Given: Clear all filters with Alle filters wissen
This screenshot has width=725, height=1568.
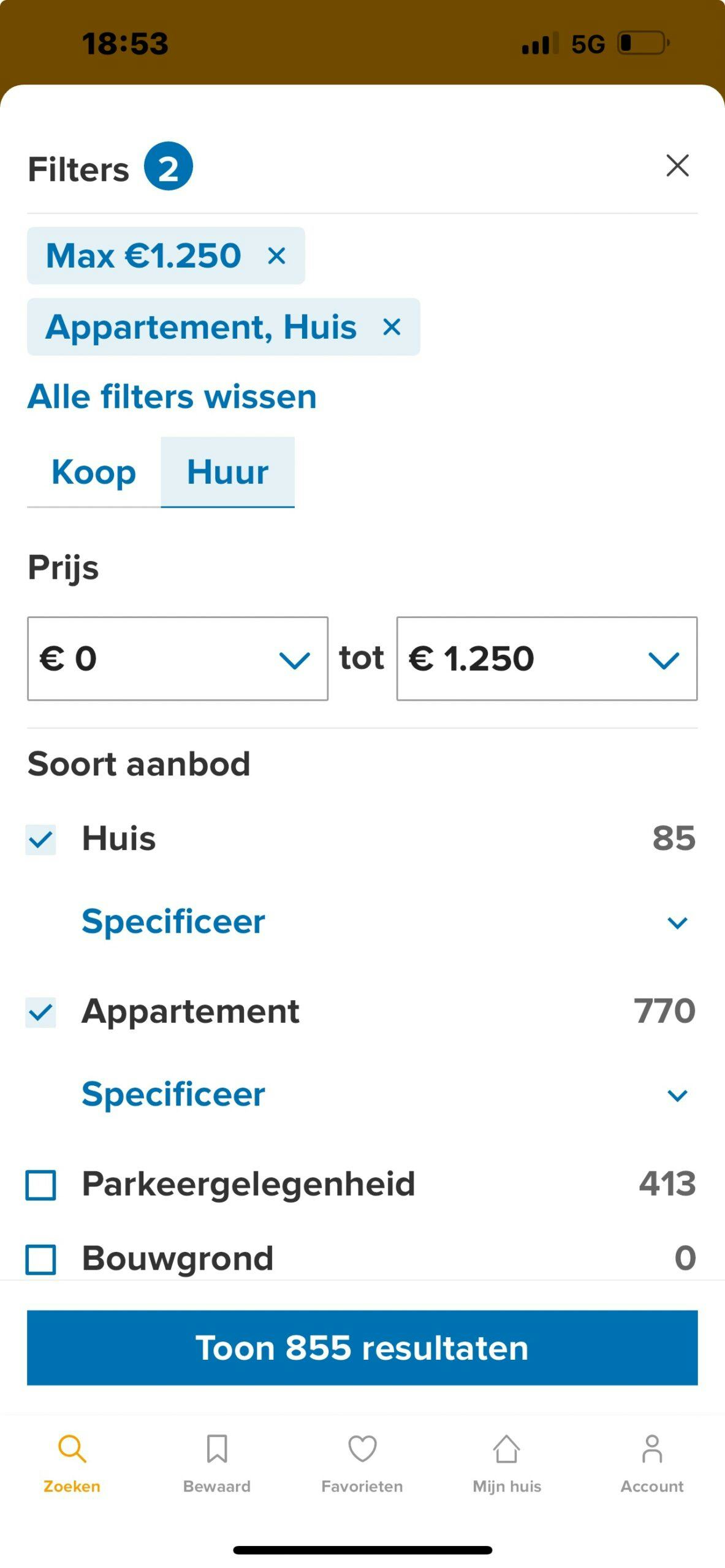Looking at the screenshot, I should [x=172, y=396].
